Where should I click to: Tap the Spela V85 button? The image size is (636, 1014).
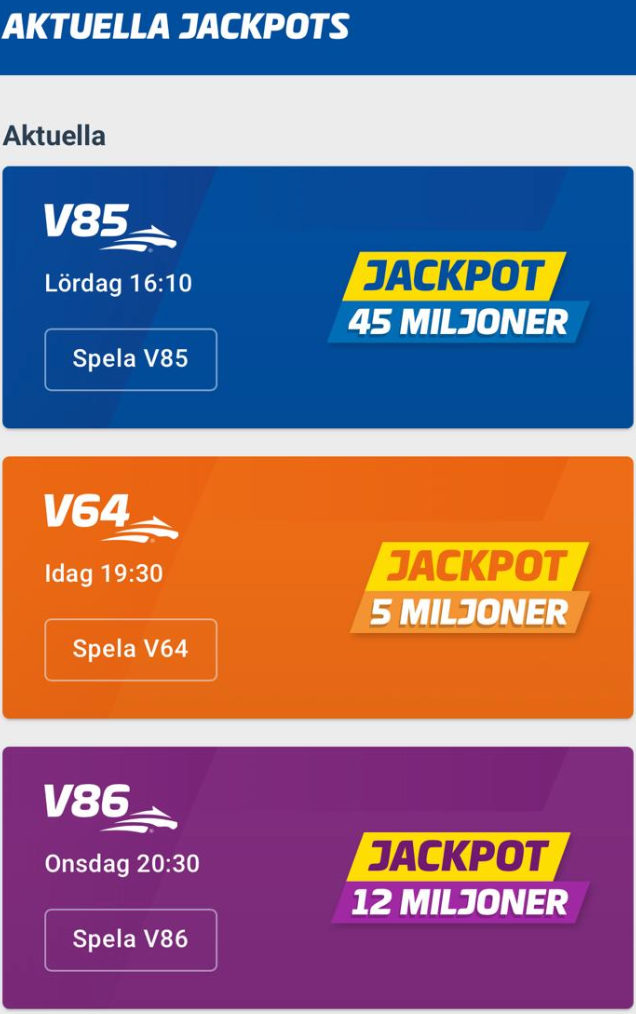tap(130, 359)
